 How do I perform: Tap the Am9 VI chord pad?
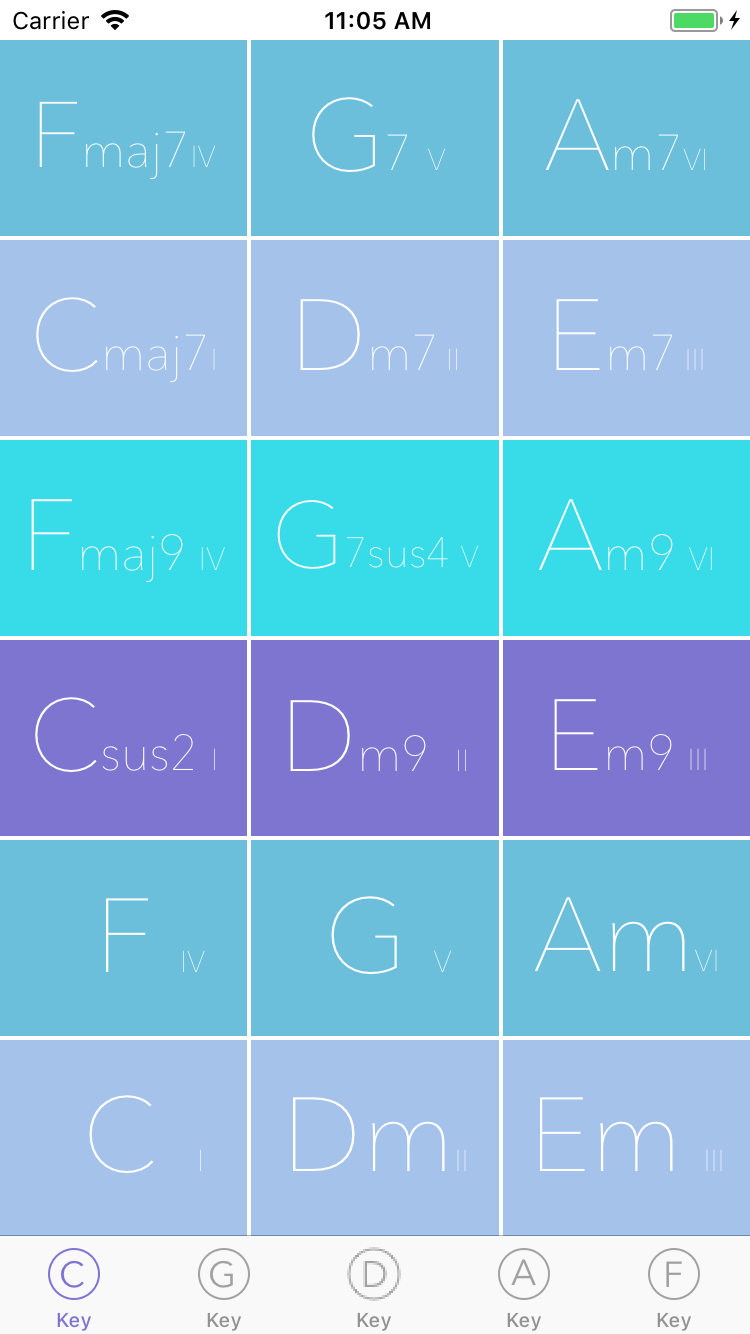(x=627, y=538)
